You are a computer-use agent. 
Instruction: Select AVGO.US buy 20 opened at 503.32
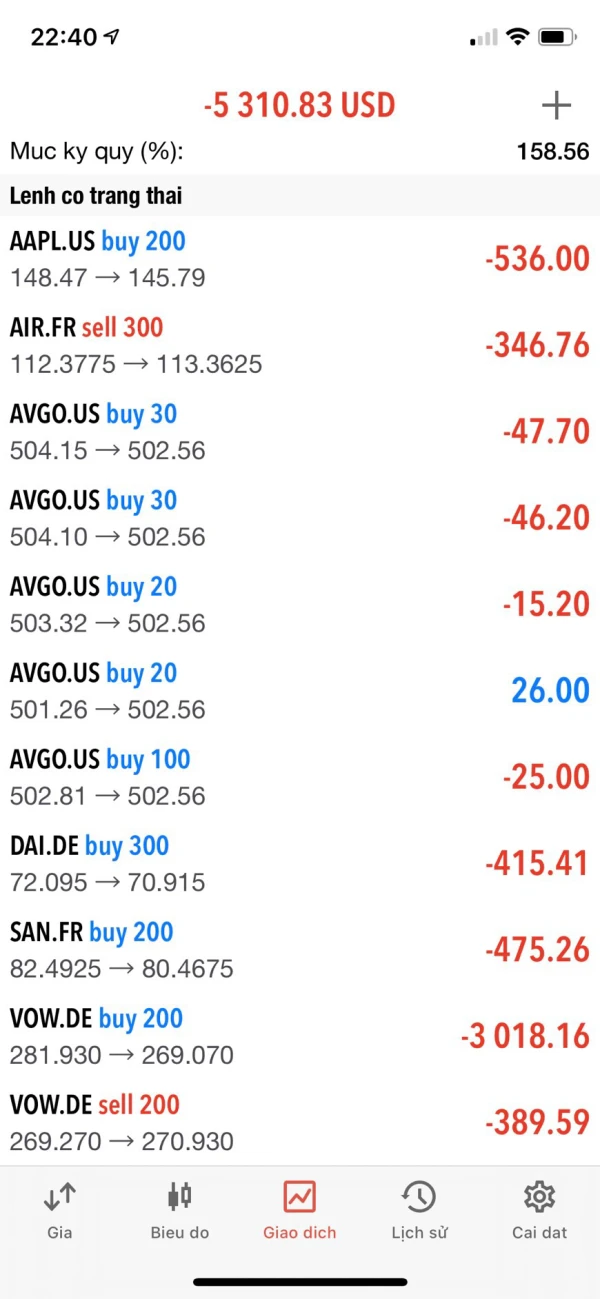coord(300,604)
